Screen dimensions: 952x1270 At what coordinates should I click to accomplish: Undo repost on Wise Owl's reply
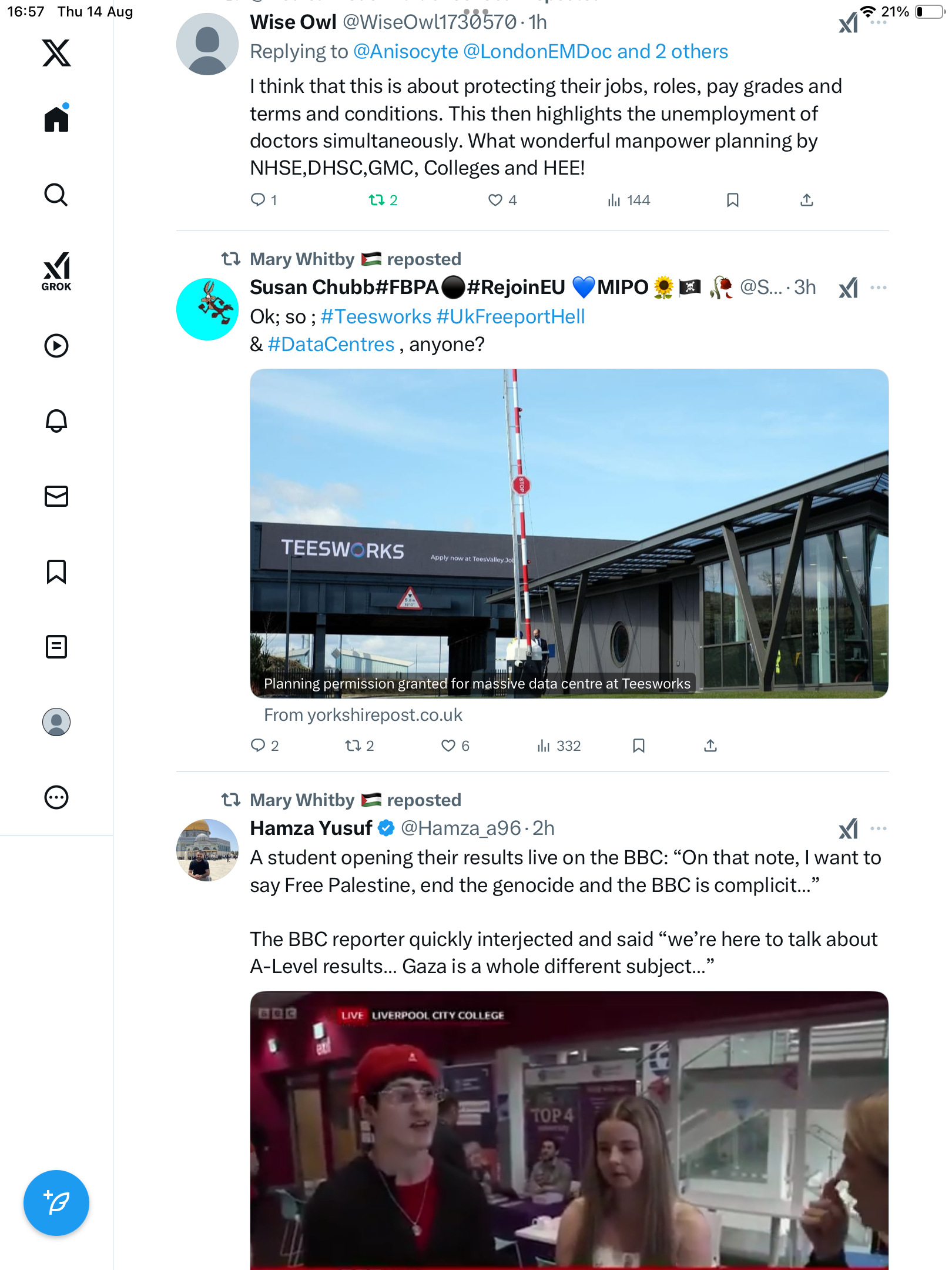[x=377, y=200]
